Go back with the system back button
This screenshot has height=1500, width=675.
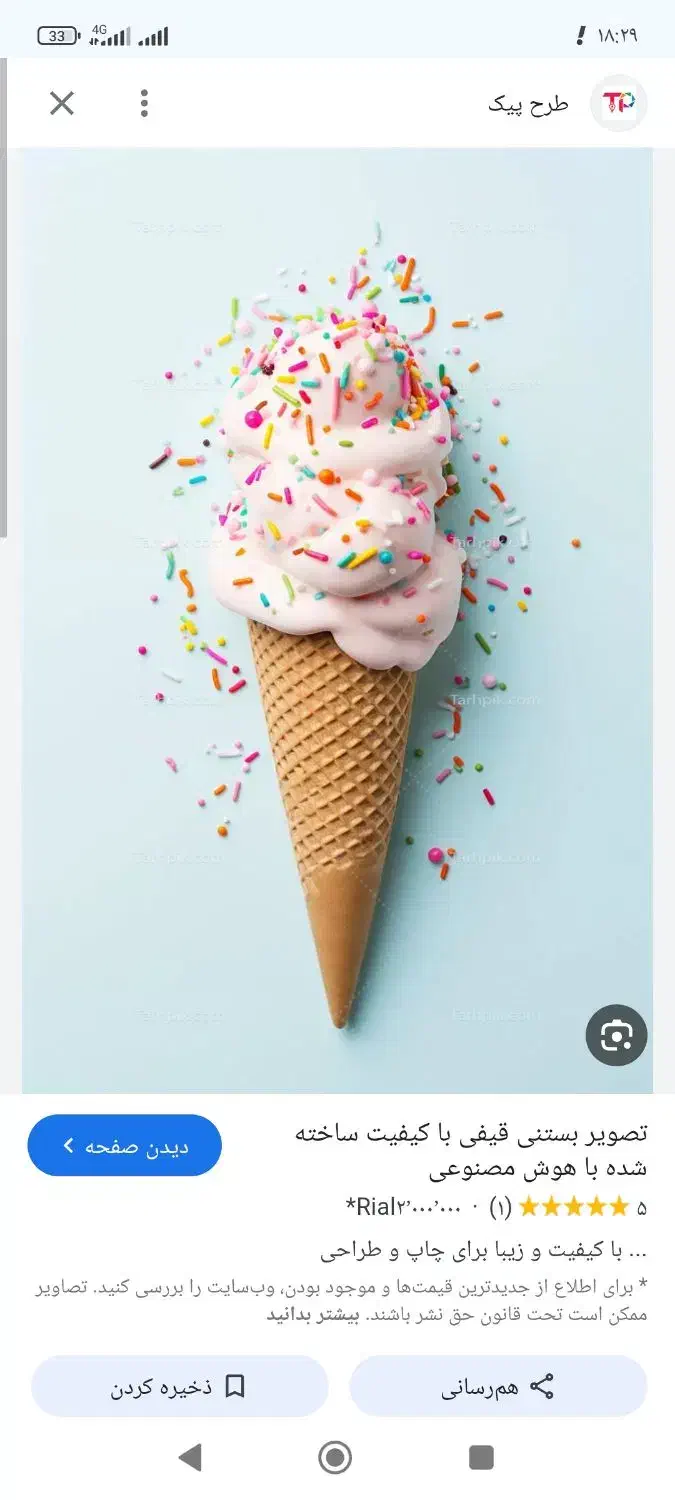click(x=190, y=1457)
